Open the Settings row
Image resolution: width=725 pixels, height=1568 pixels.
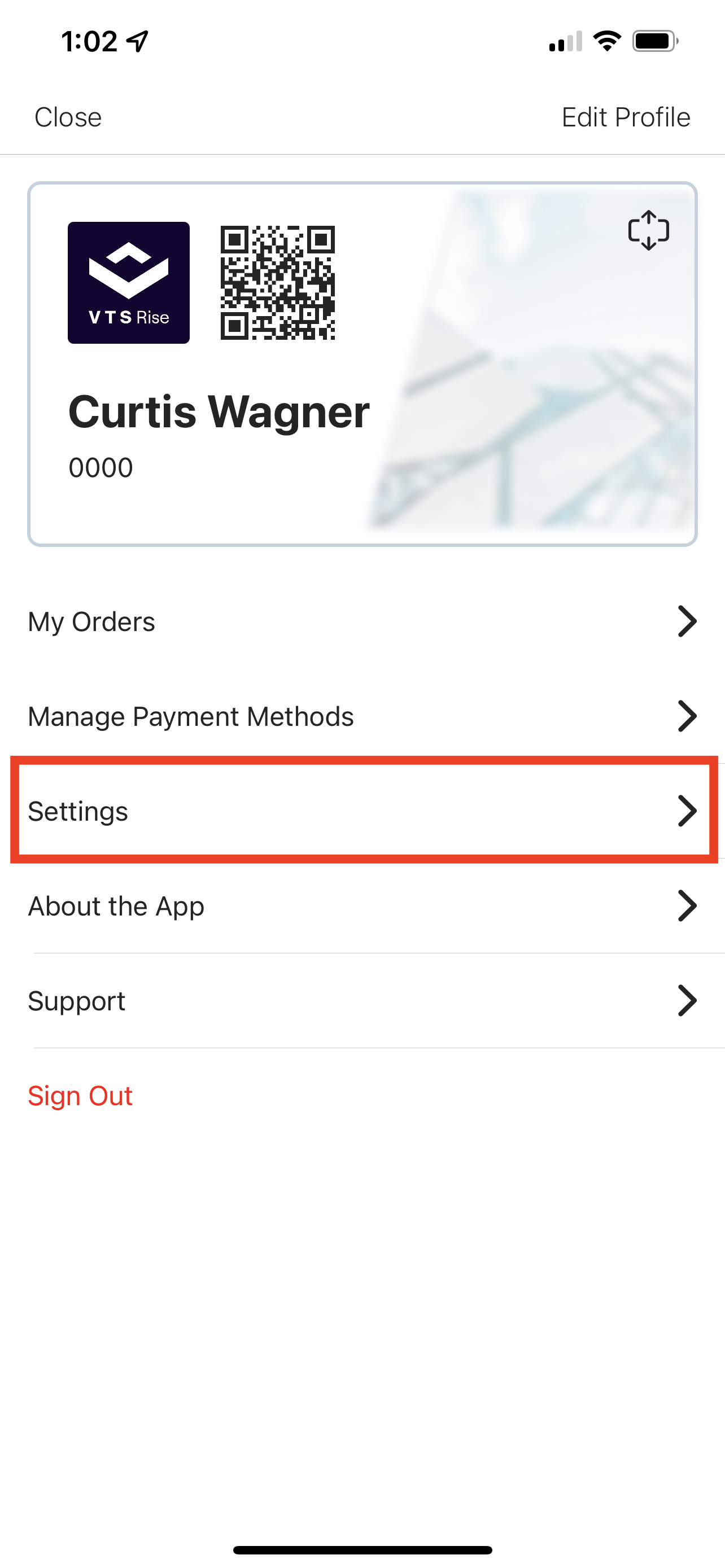[362, 811]
